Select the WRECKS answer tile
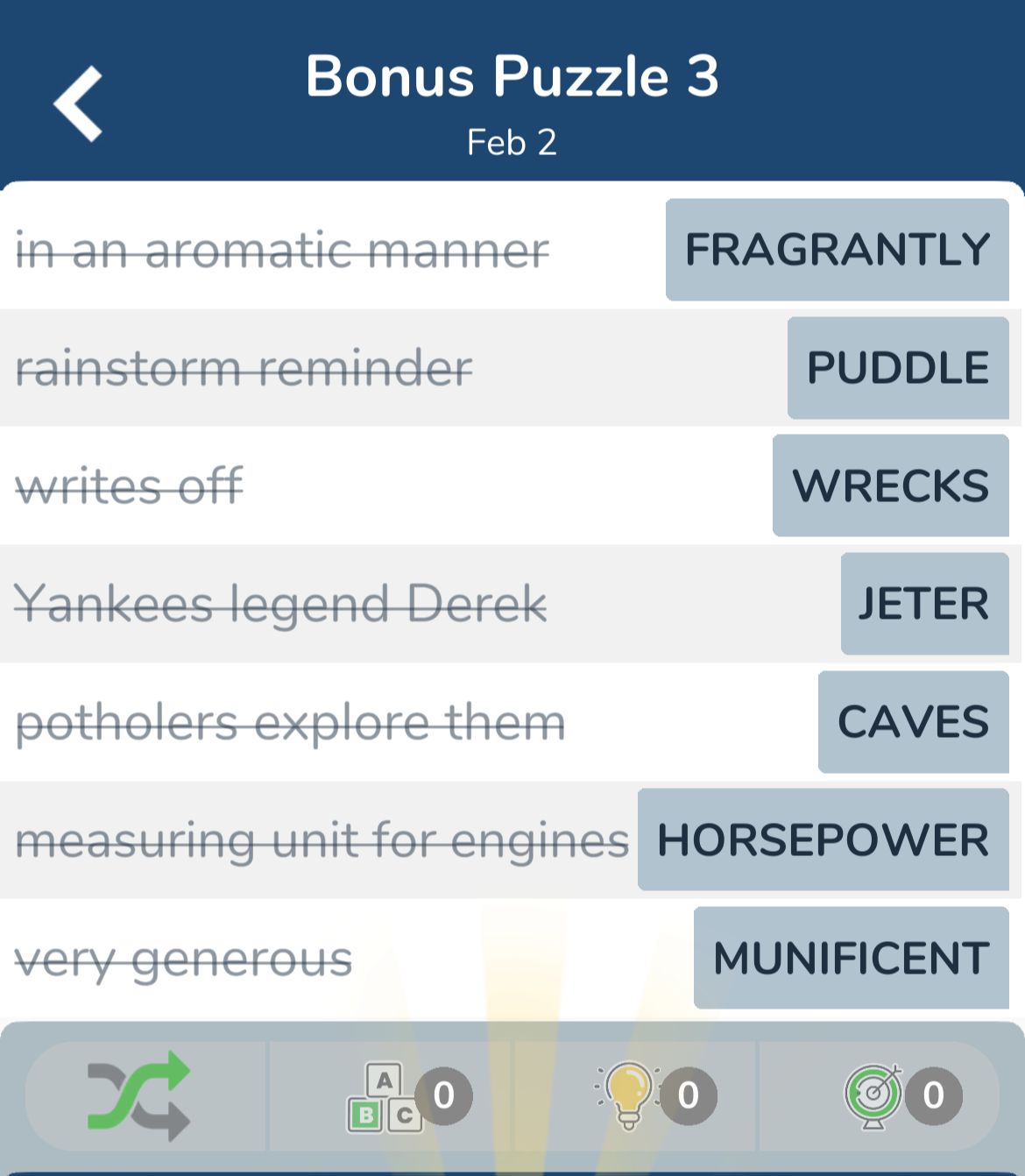Screen dimensions: 1025x1176 click(890, 485)
